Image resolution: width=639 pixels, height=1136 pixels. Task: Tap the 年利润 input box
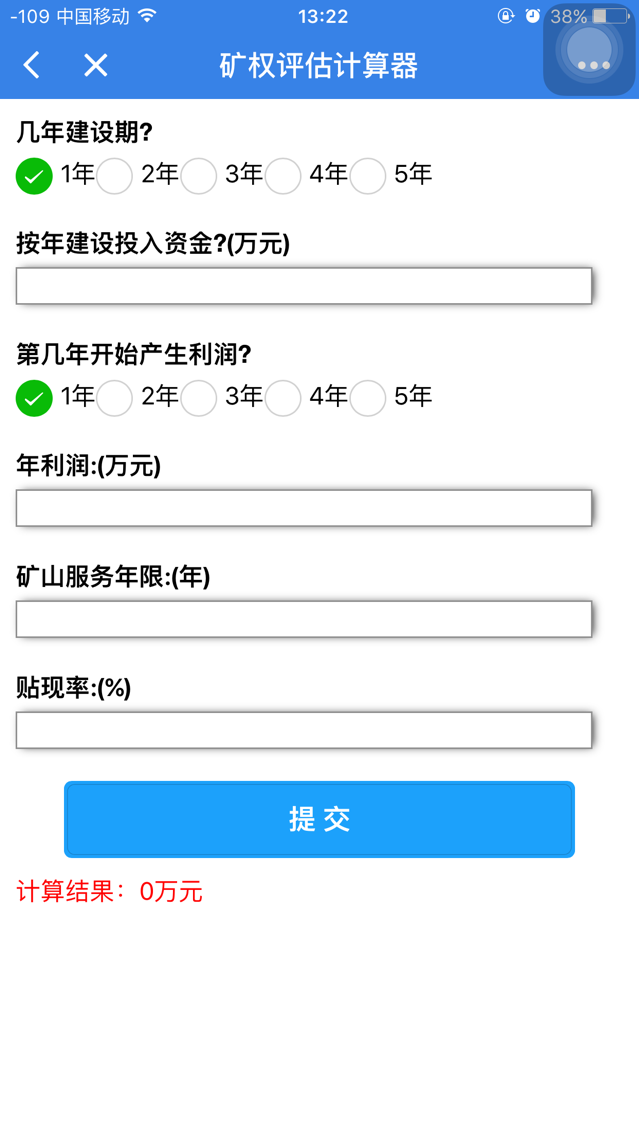click(304, 508)
